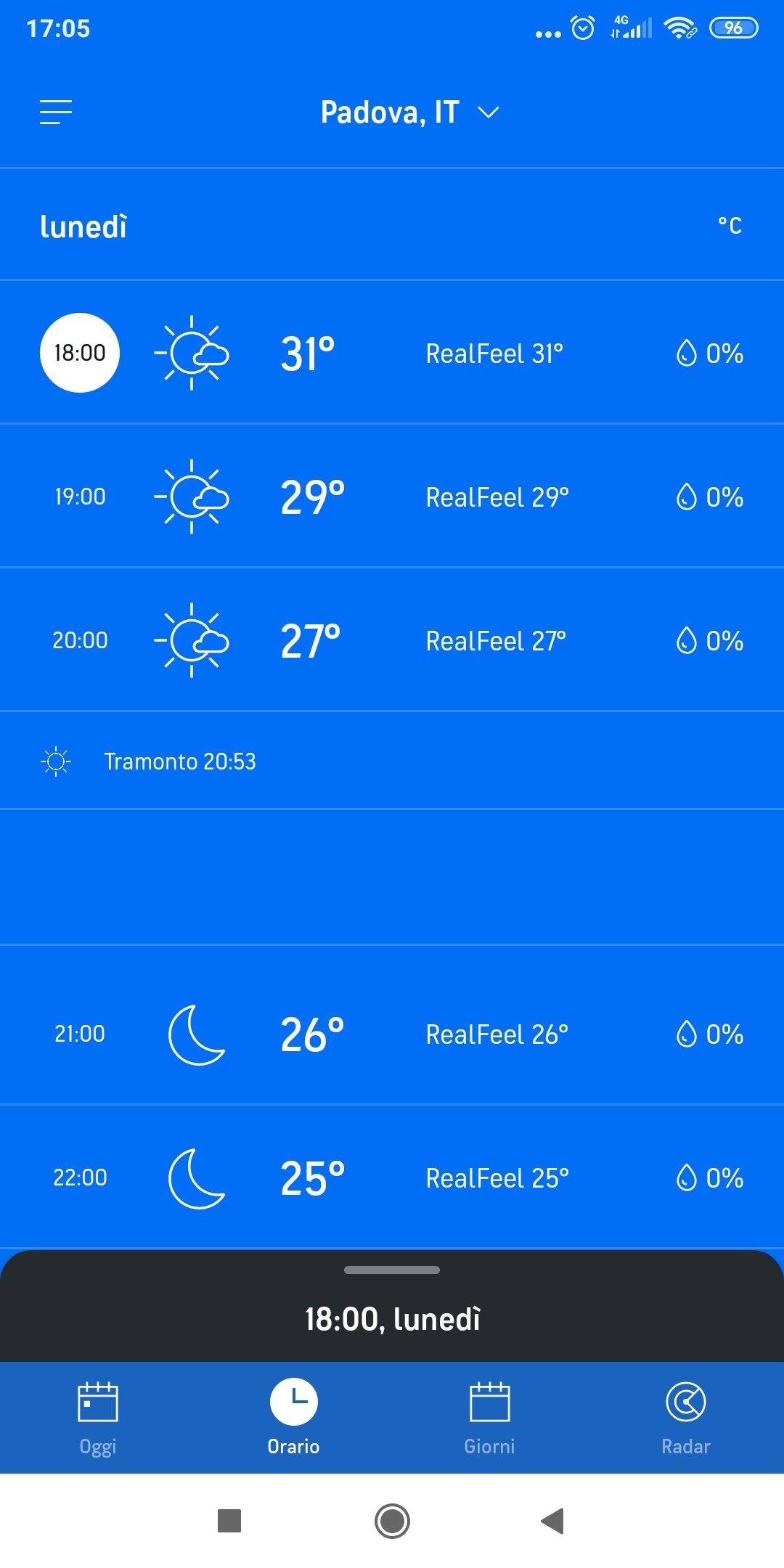Open the hamburger menu
Screen dimensions: 784x1568
pyautogui.click(x=56, y=113)
